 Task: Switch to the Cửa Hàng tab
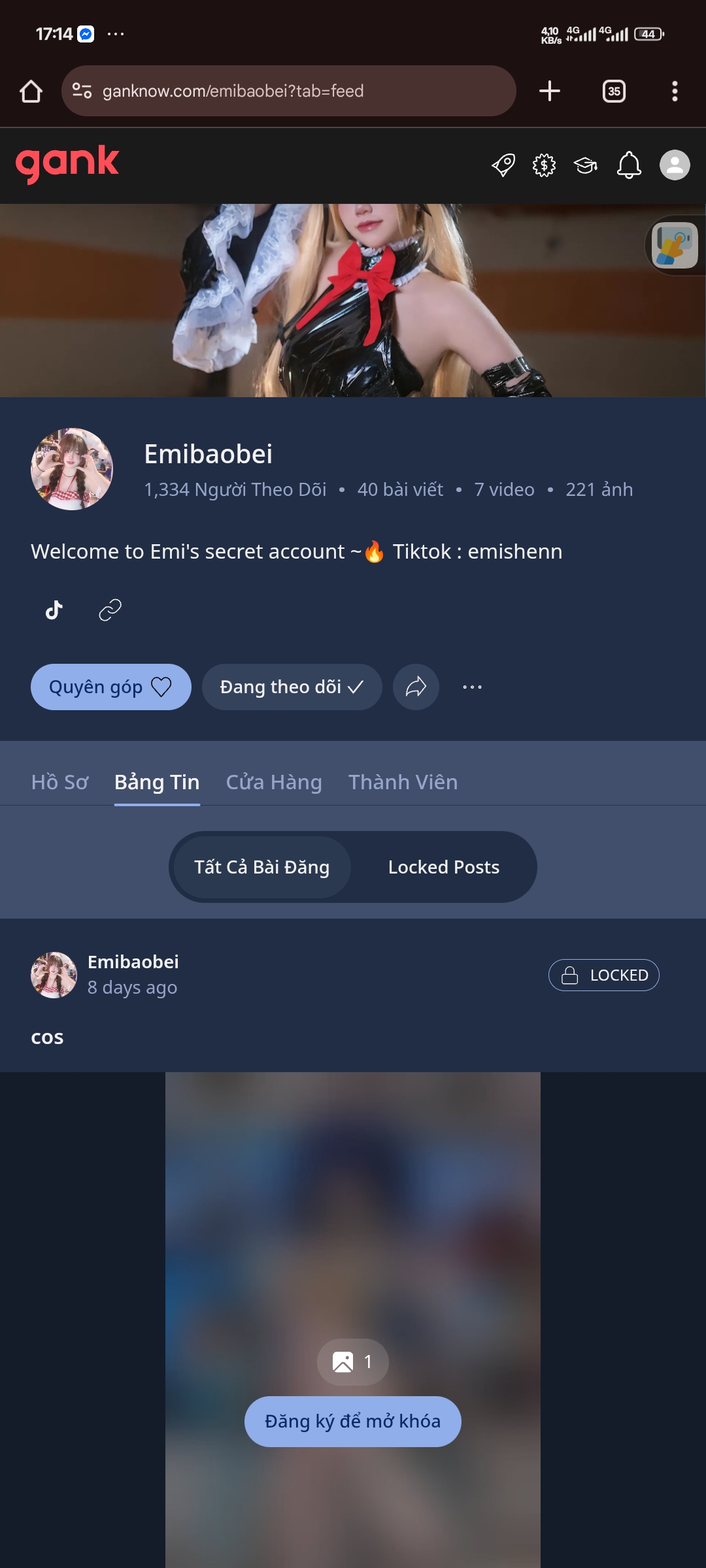point(274,782)
